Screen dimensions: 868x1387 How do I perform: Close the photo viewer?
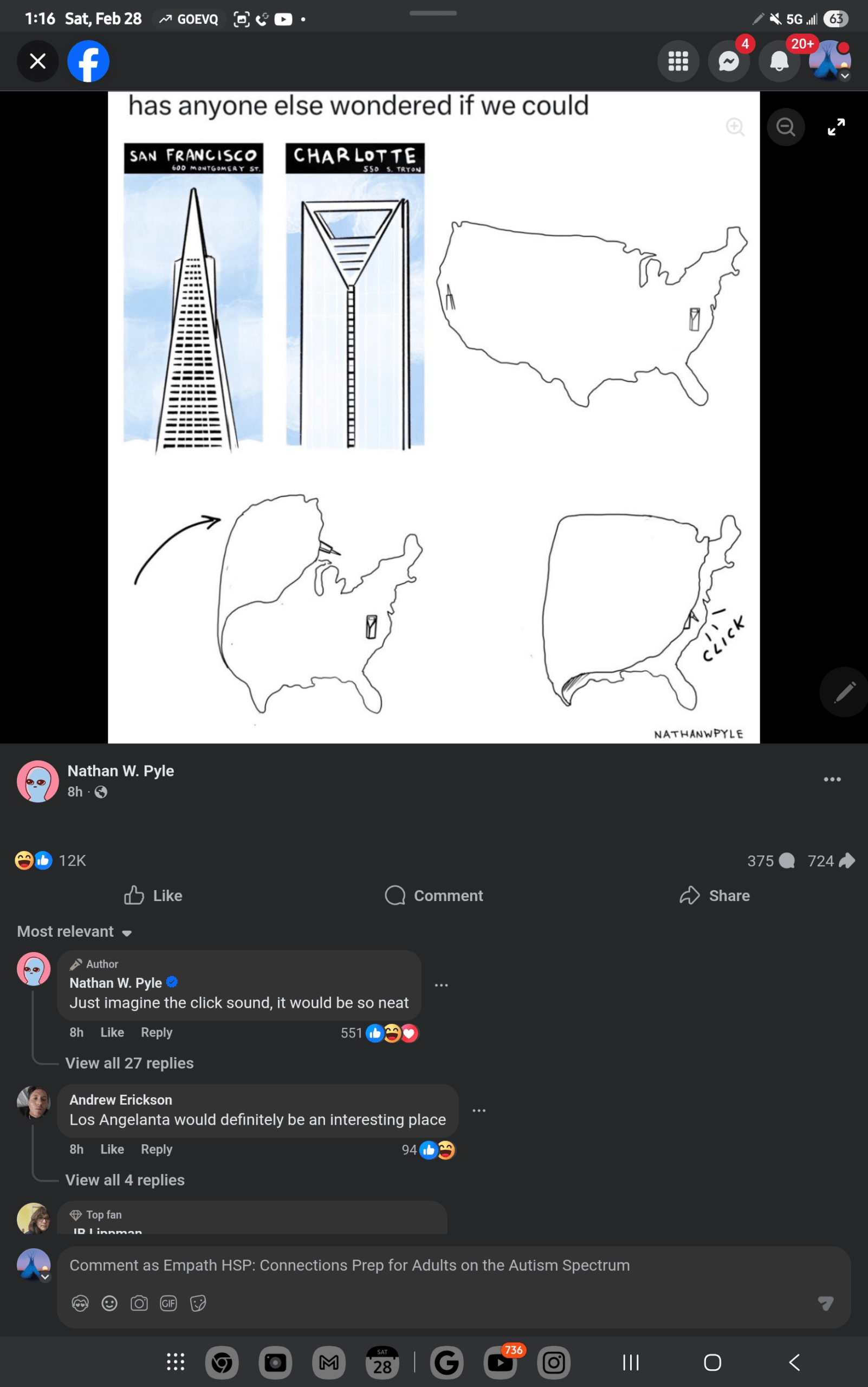37,61
